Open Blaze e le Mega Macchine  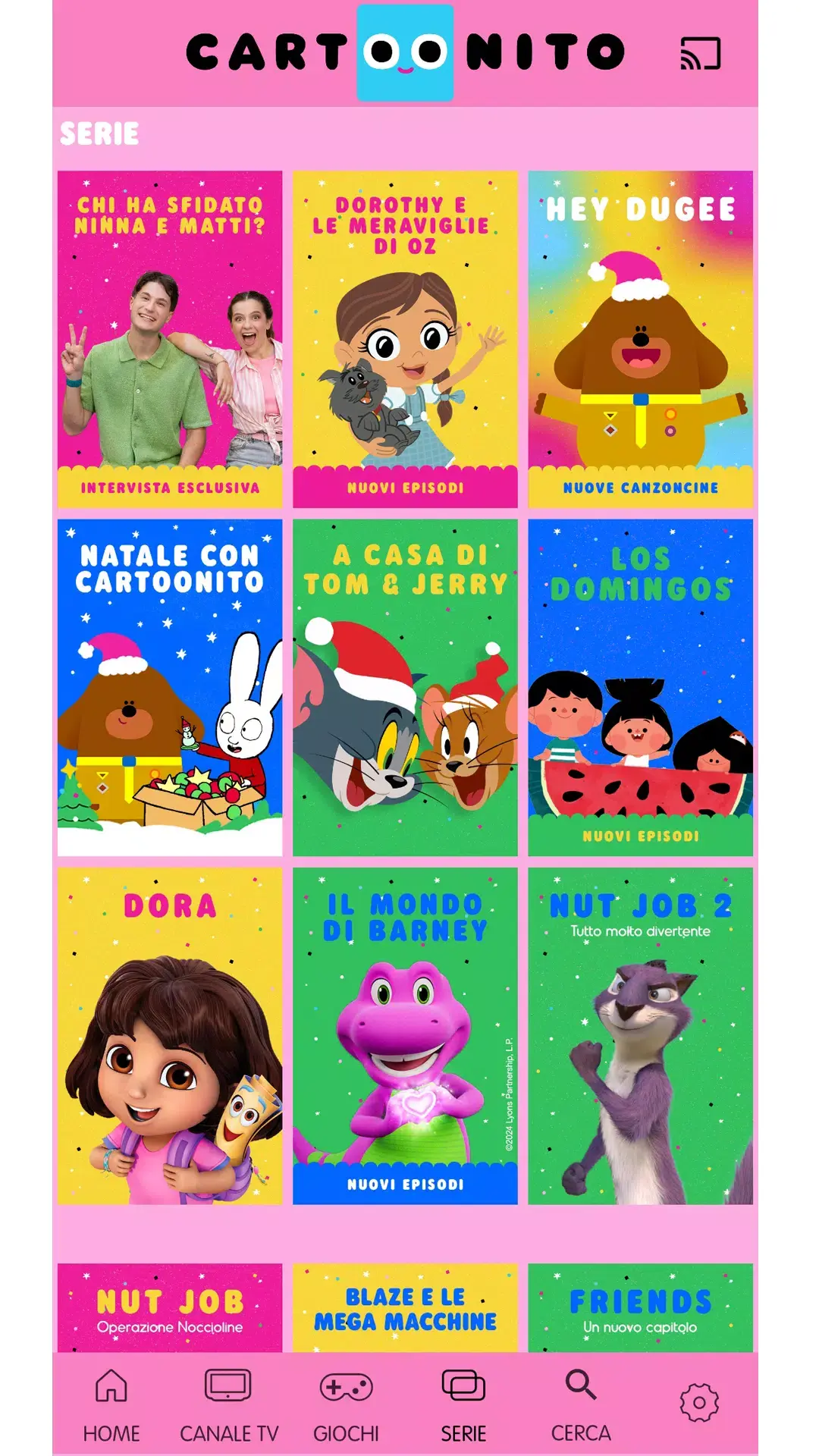(x=405, y=1308)
